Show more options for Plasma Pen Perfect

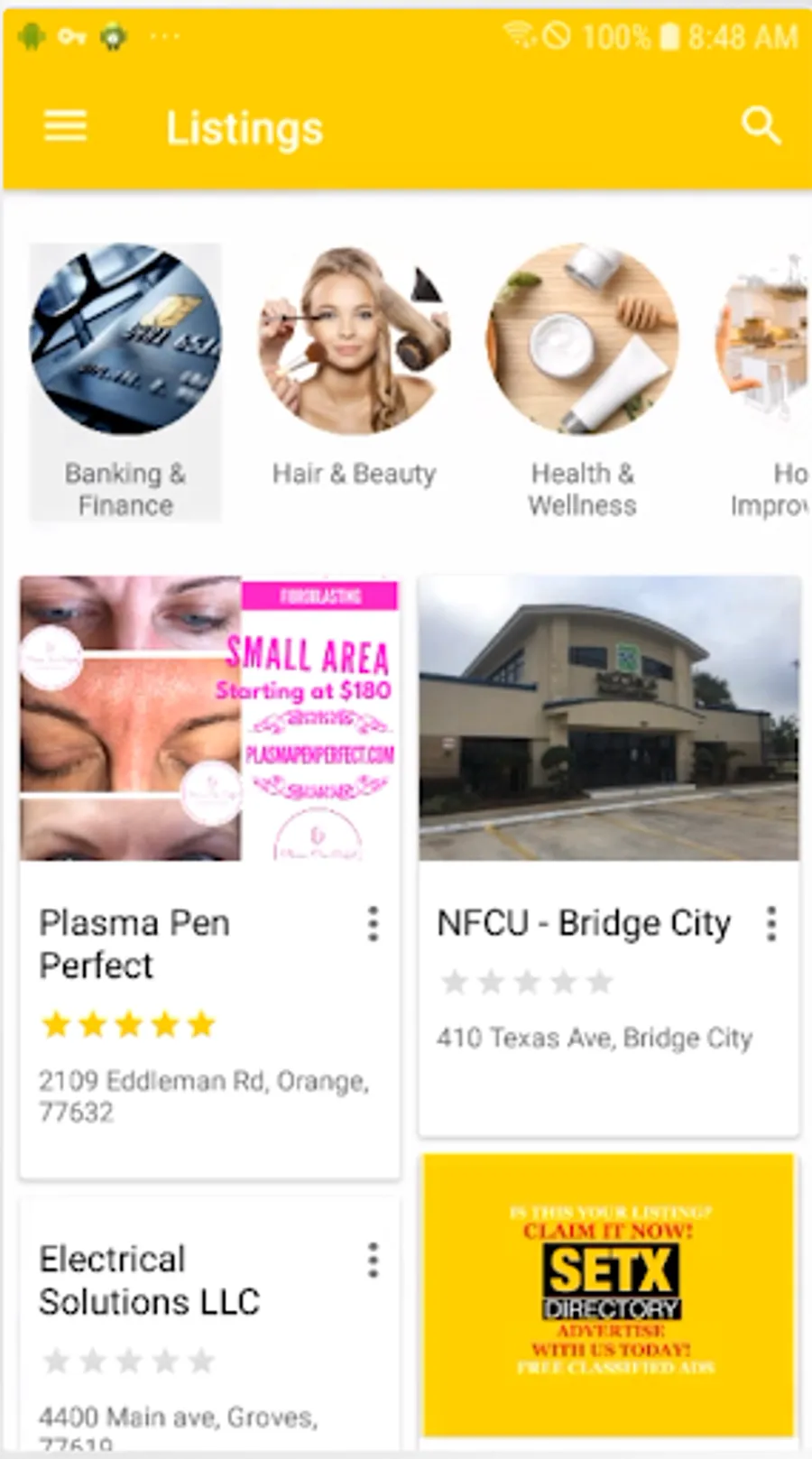point(373,925)
